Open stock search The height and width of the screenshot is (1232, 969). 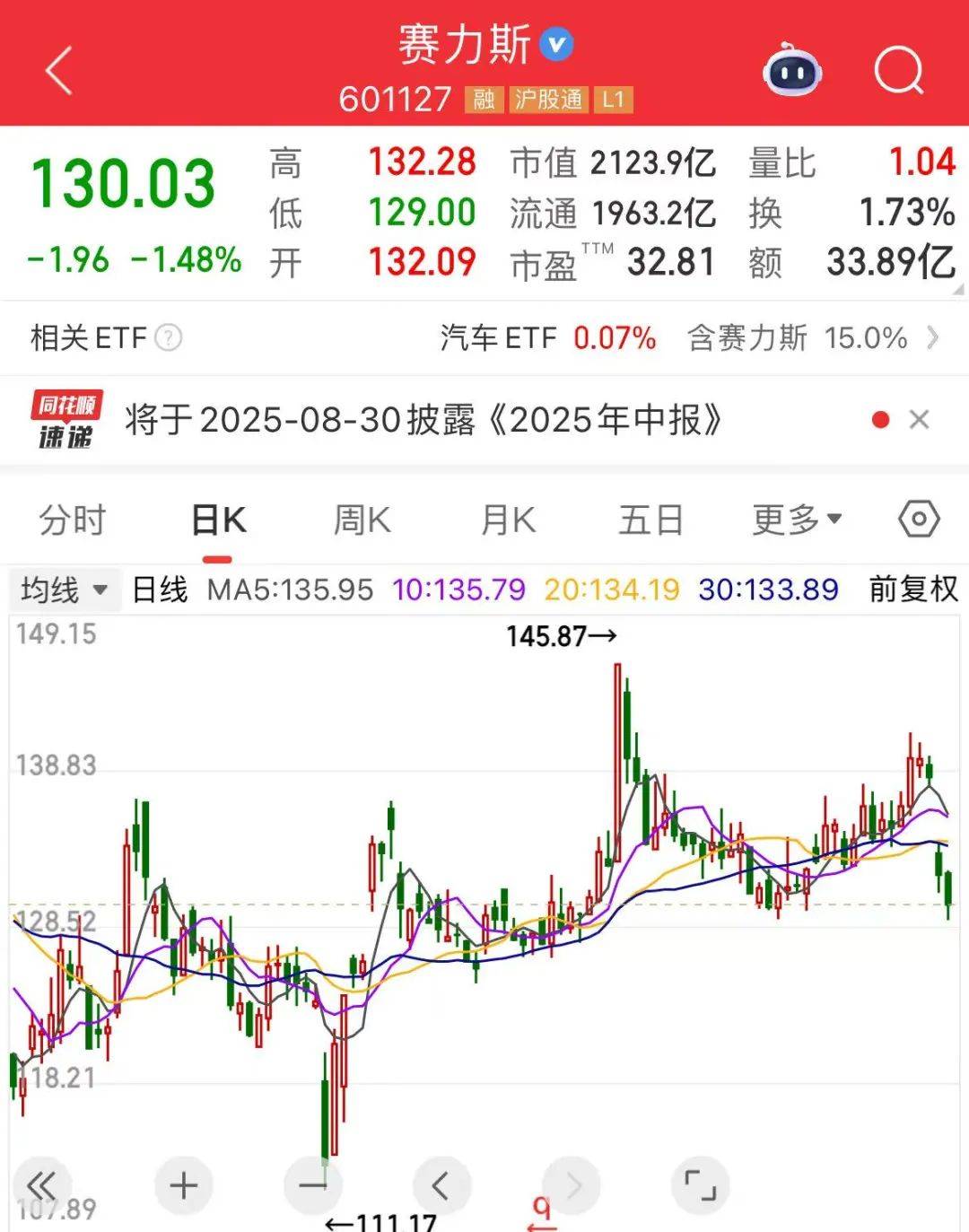[898, 70]
